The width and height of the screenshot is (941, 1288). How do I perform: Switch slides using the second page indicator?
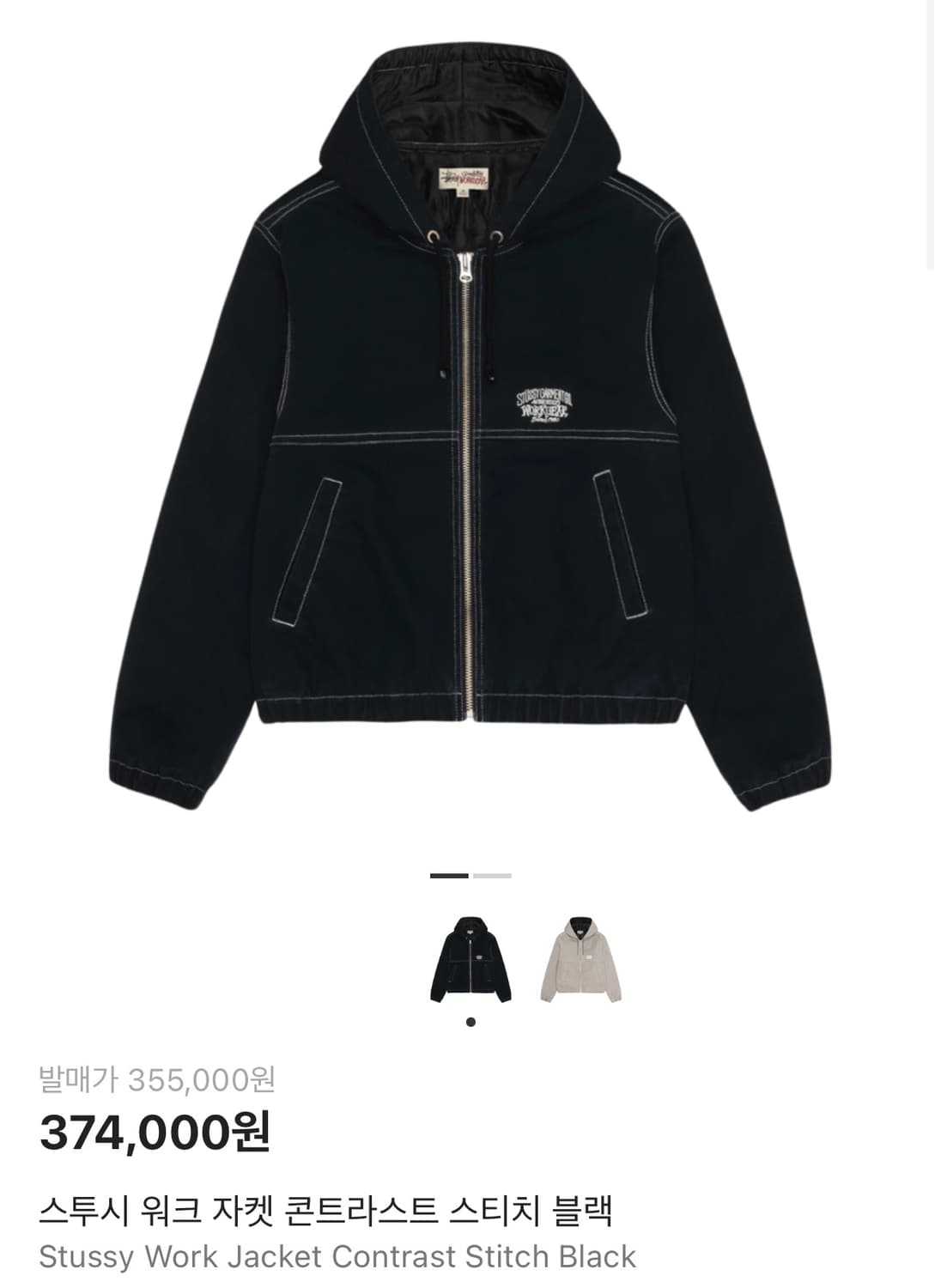(491, 874)
